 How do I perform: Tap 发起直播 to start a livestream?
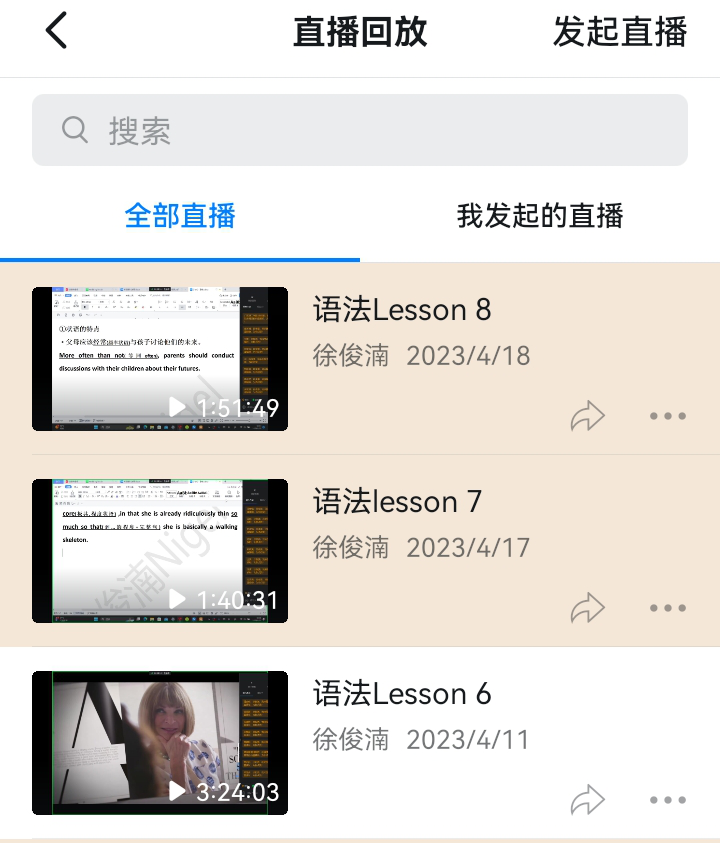point(620,32)
